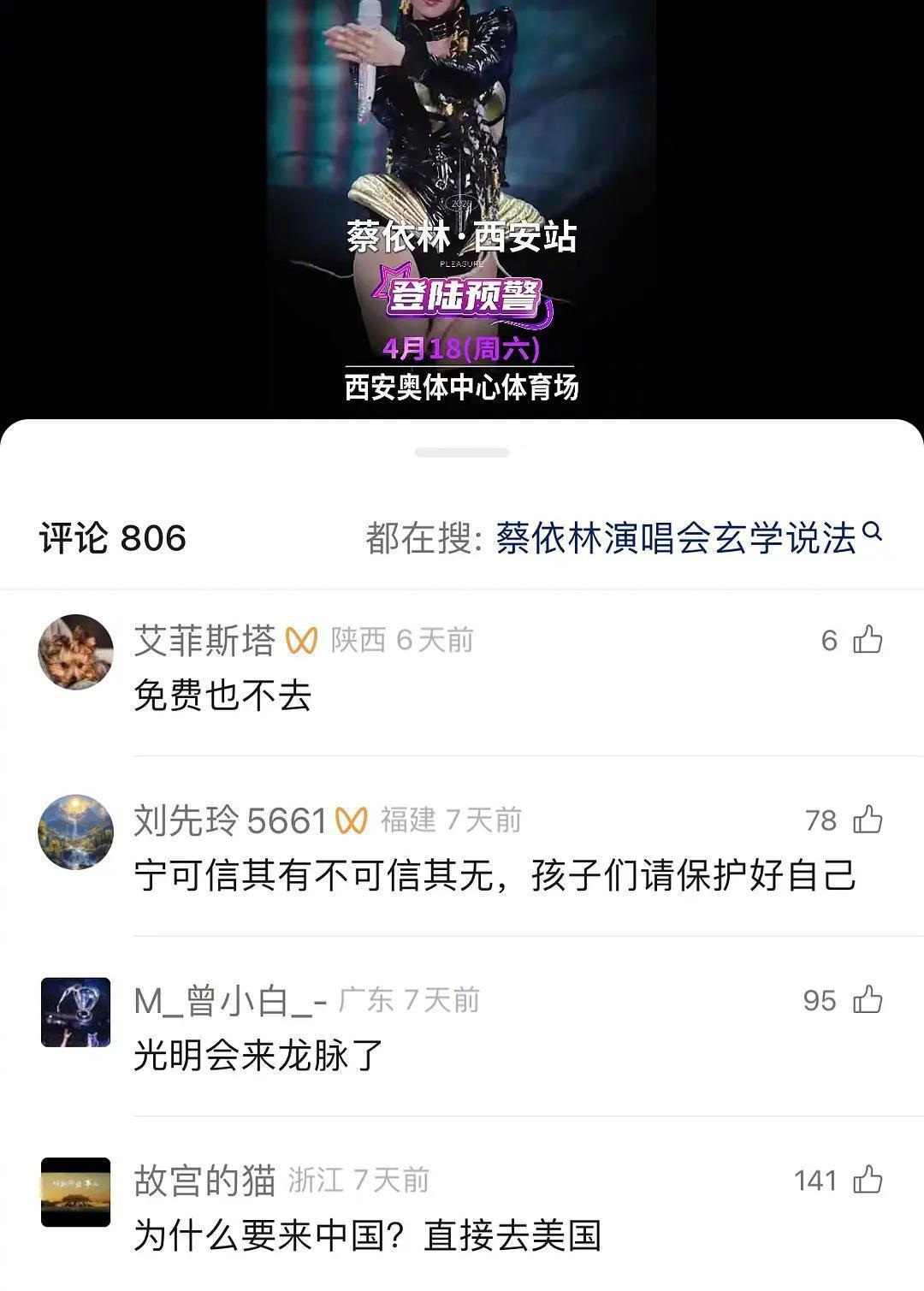The image size is (924, 1291).
Task: Open 艾菲斯塔's profile avatar
Action: [75, 651]
